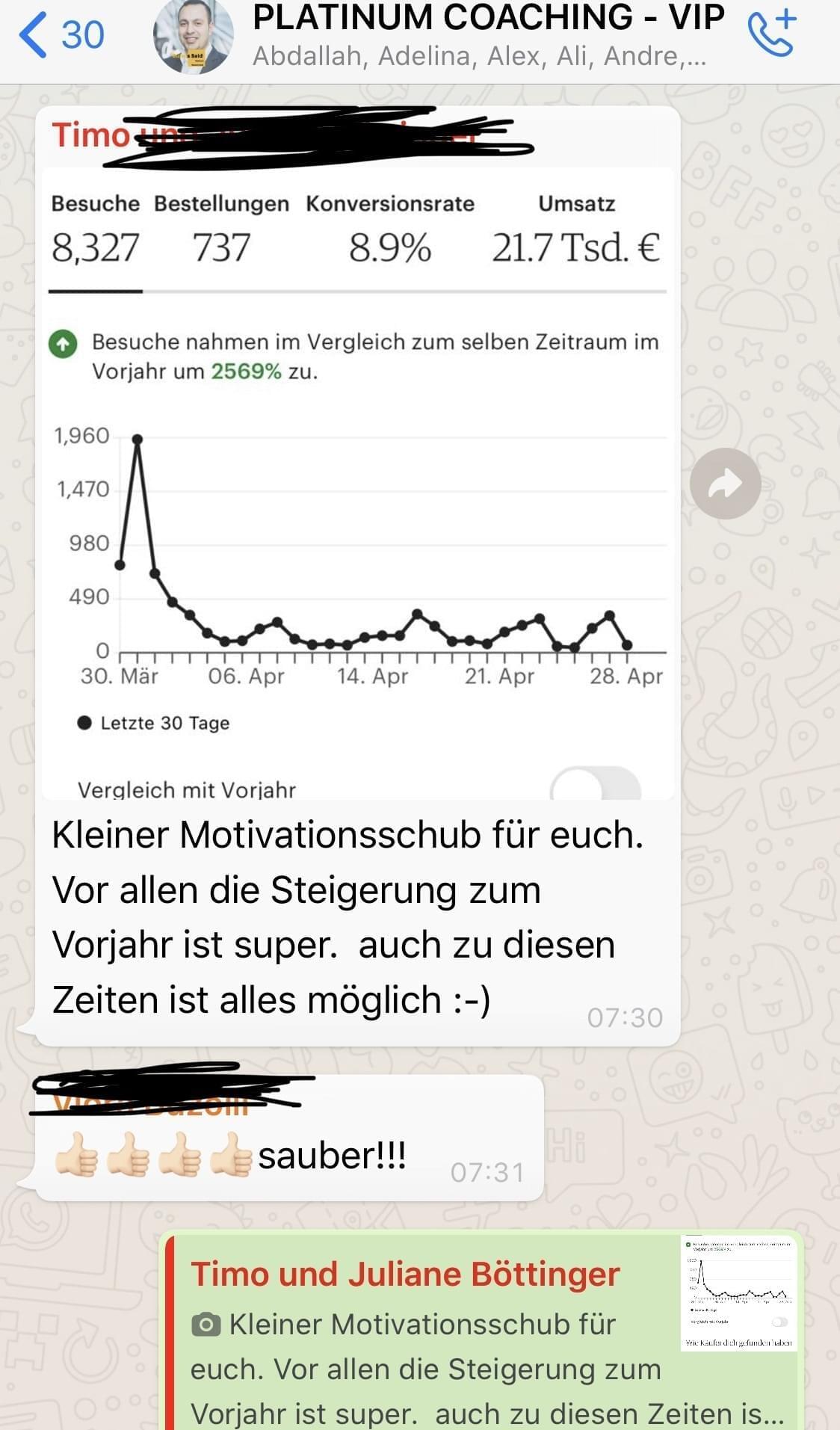This screenshot has height=1430, width=840.
Task: Go back to the chat list
Action: click(60, 35)
